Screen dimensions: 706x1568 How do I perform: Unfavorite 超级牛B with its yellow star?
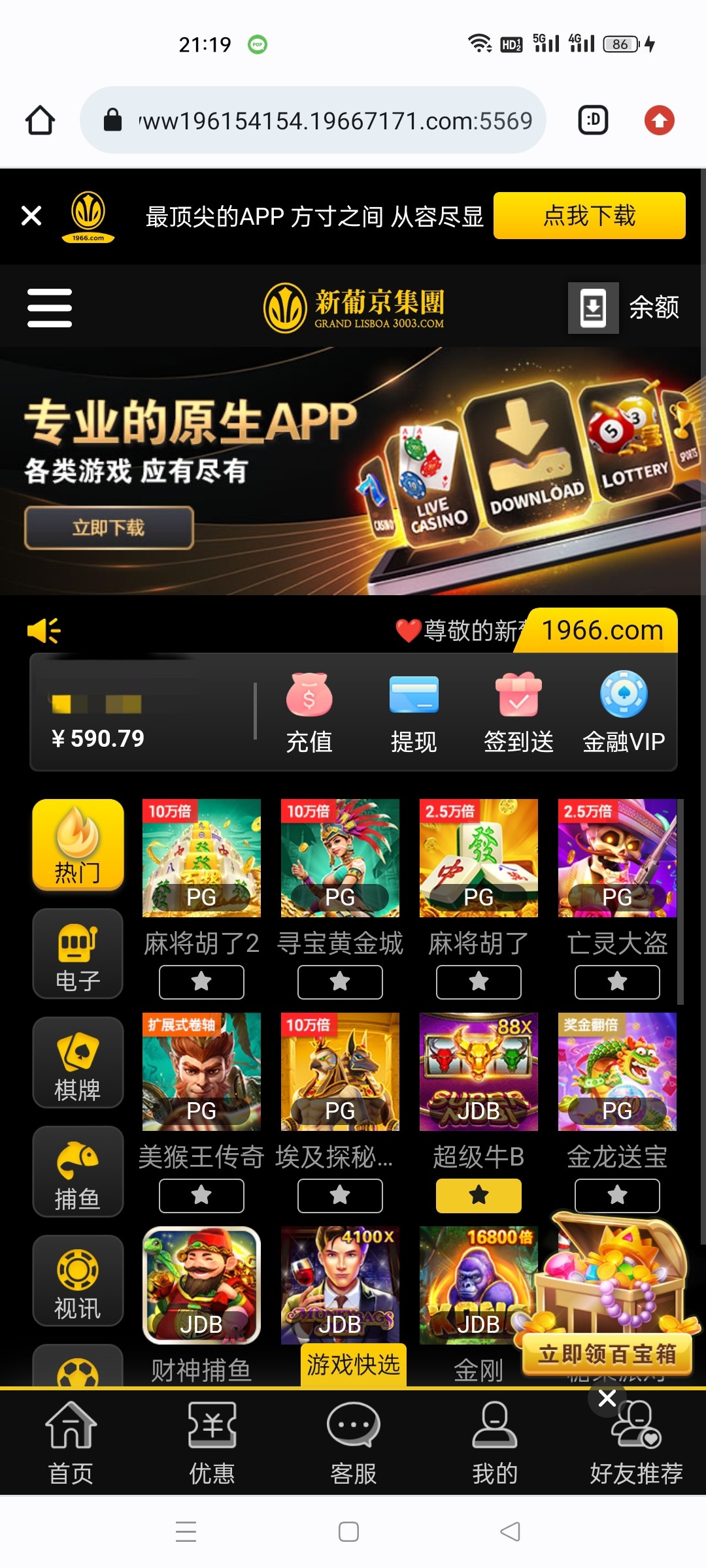pyautogui.click(x=479, y=1196)
